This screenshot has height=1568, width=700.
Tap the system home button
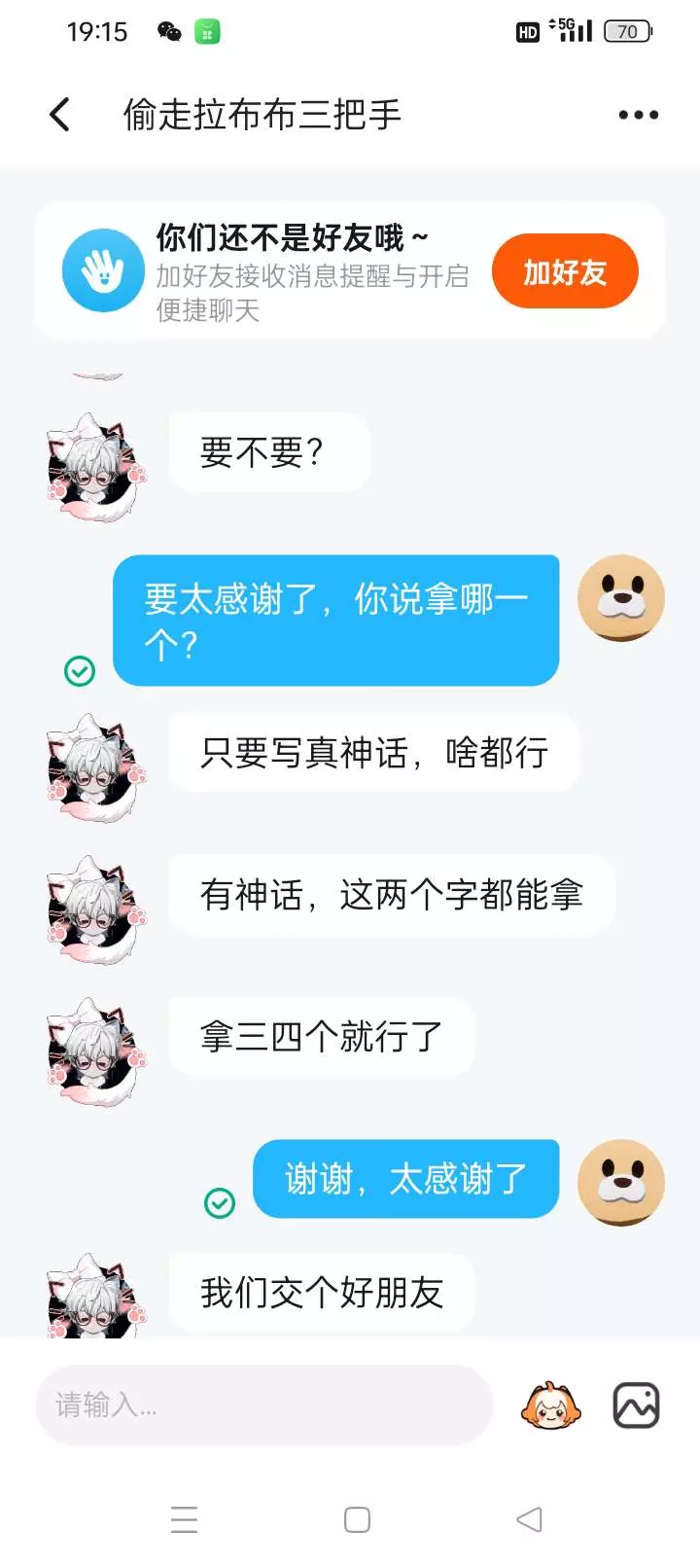coord(357,1519)
